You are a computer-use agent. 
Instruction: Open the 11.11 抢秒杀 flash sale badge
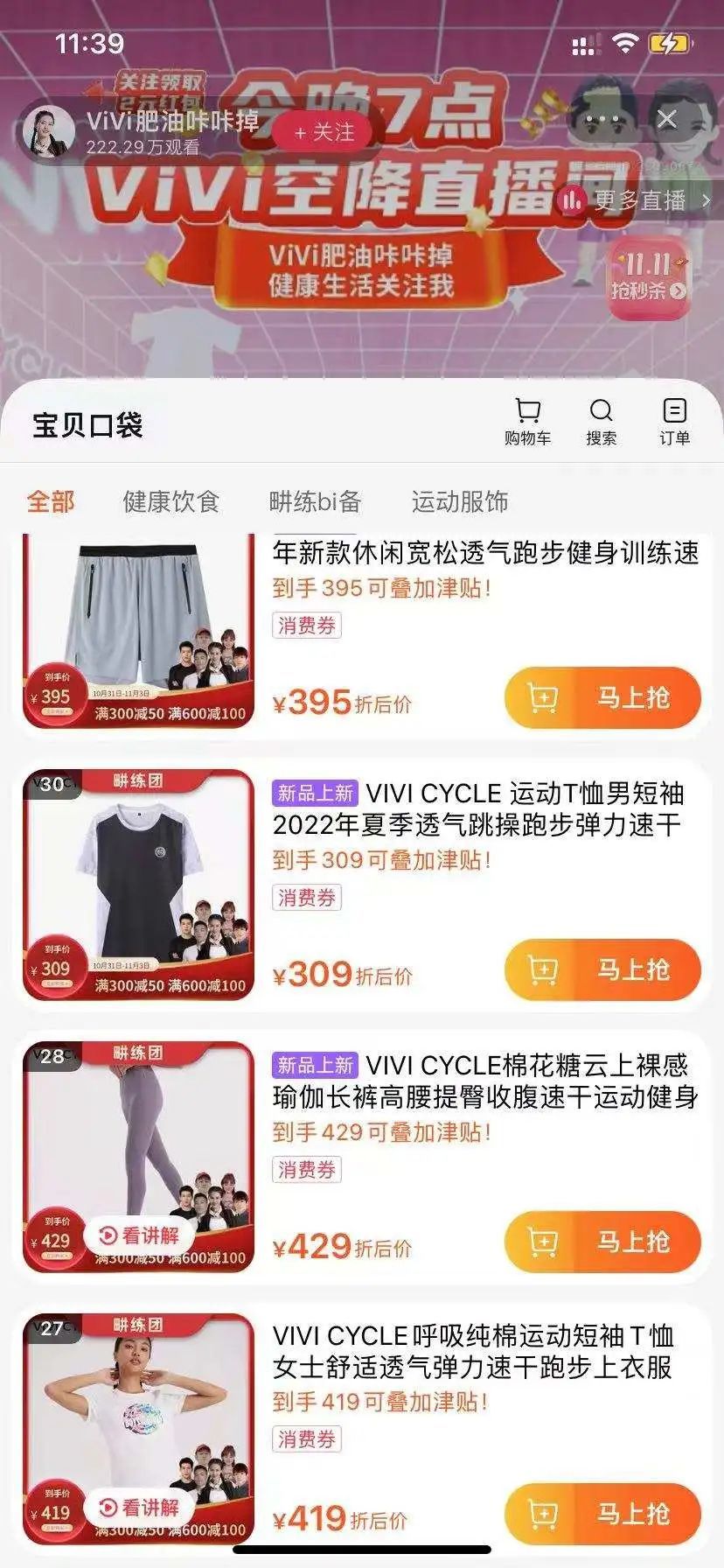tap(648, 274)
